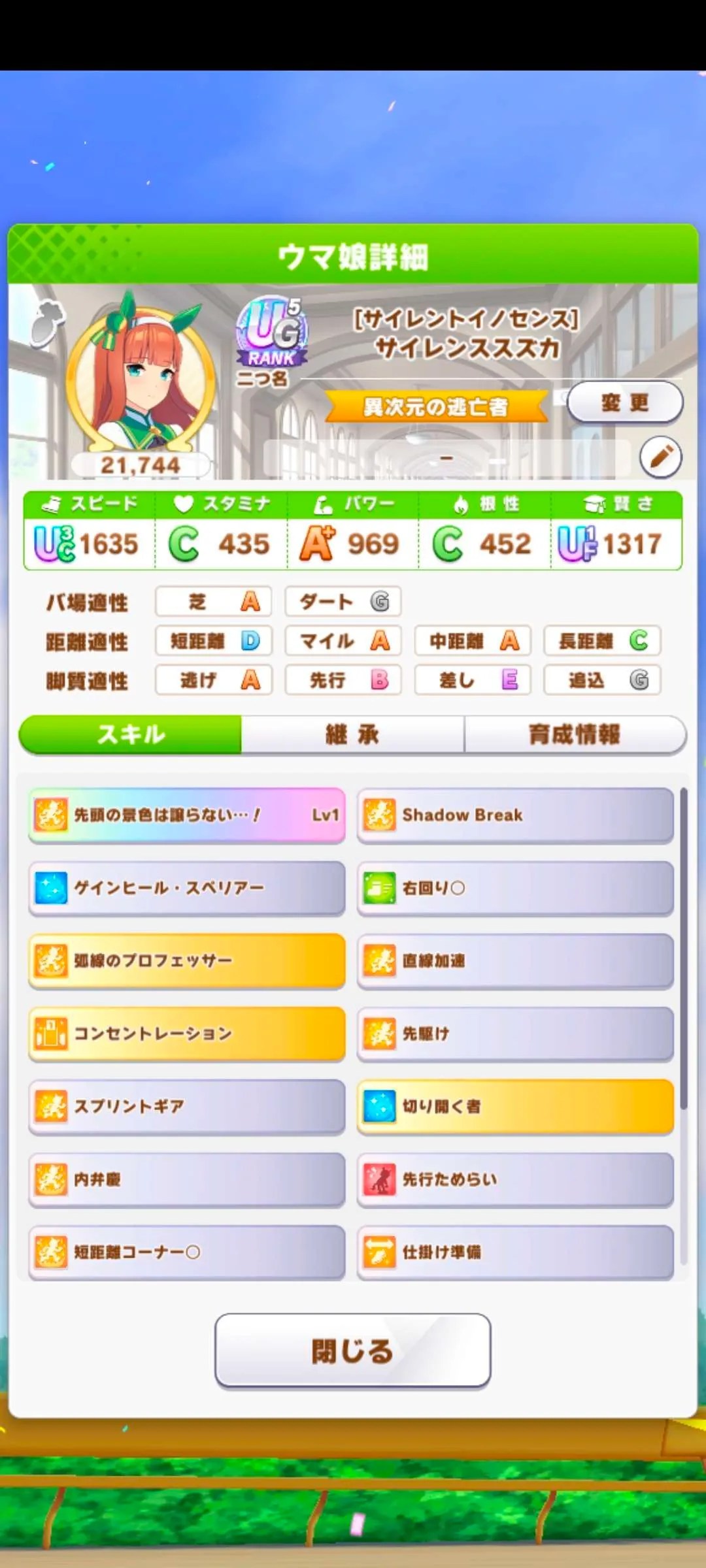The height and width of the screenshot is (1568, 706).
Task: Select the 切り開く者 gold skill
Action: pos(514,1107)
